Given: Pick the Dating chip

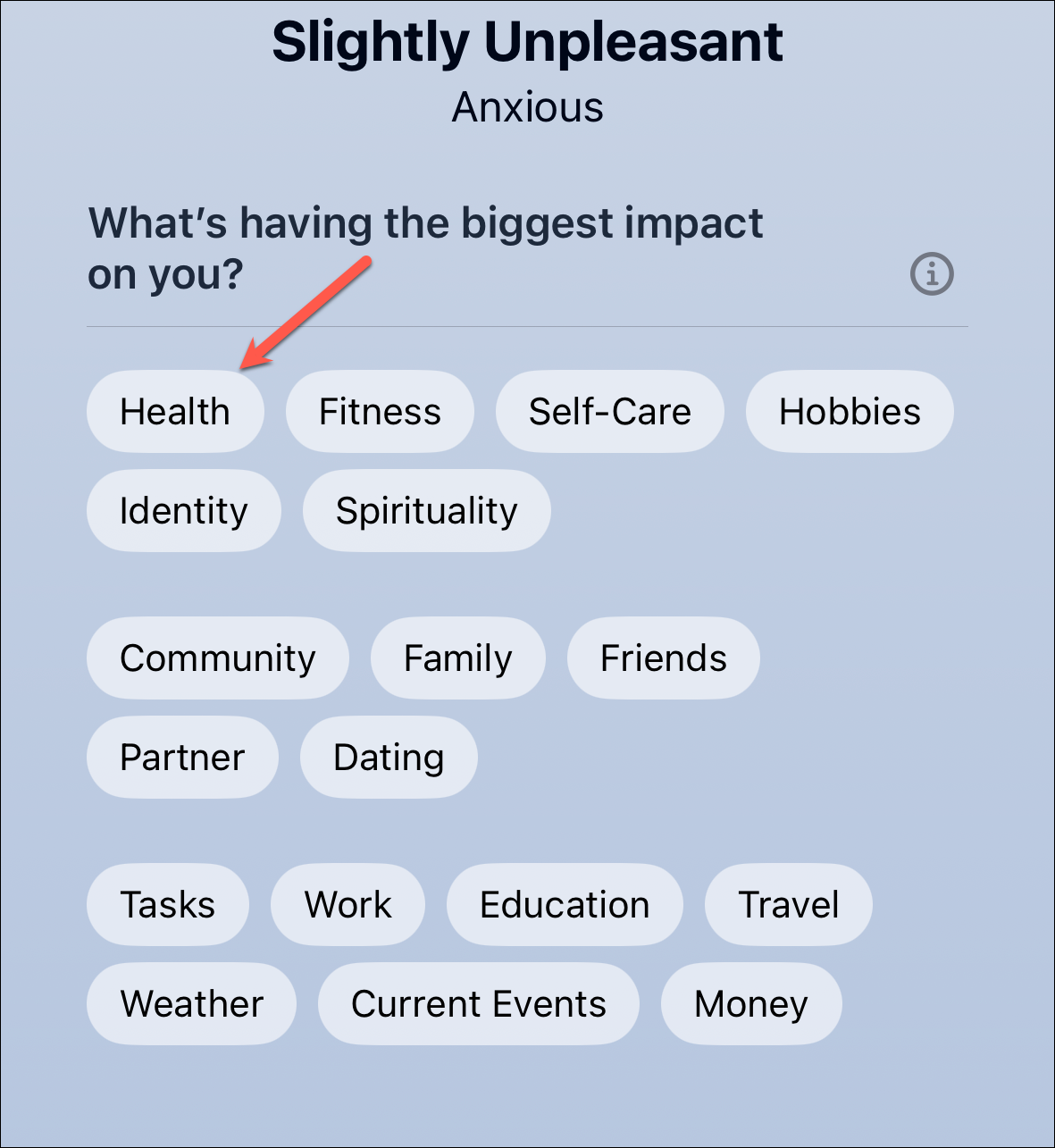Looking at the screenshot, I should pyautogui.click(x=389, y=758).
